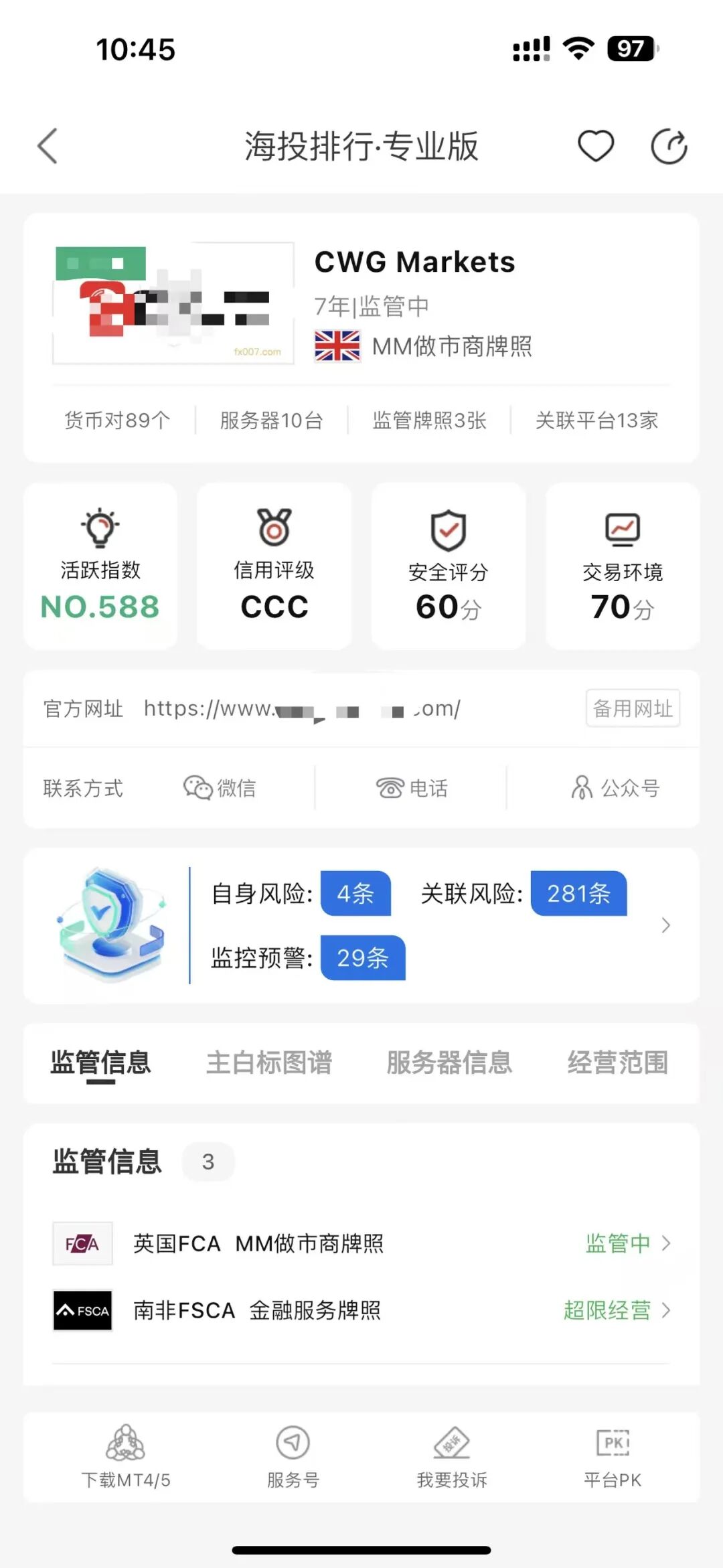
Task: Tap the 安全评分 security shield icon
Action: 447,531
